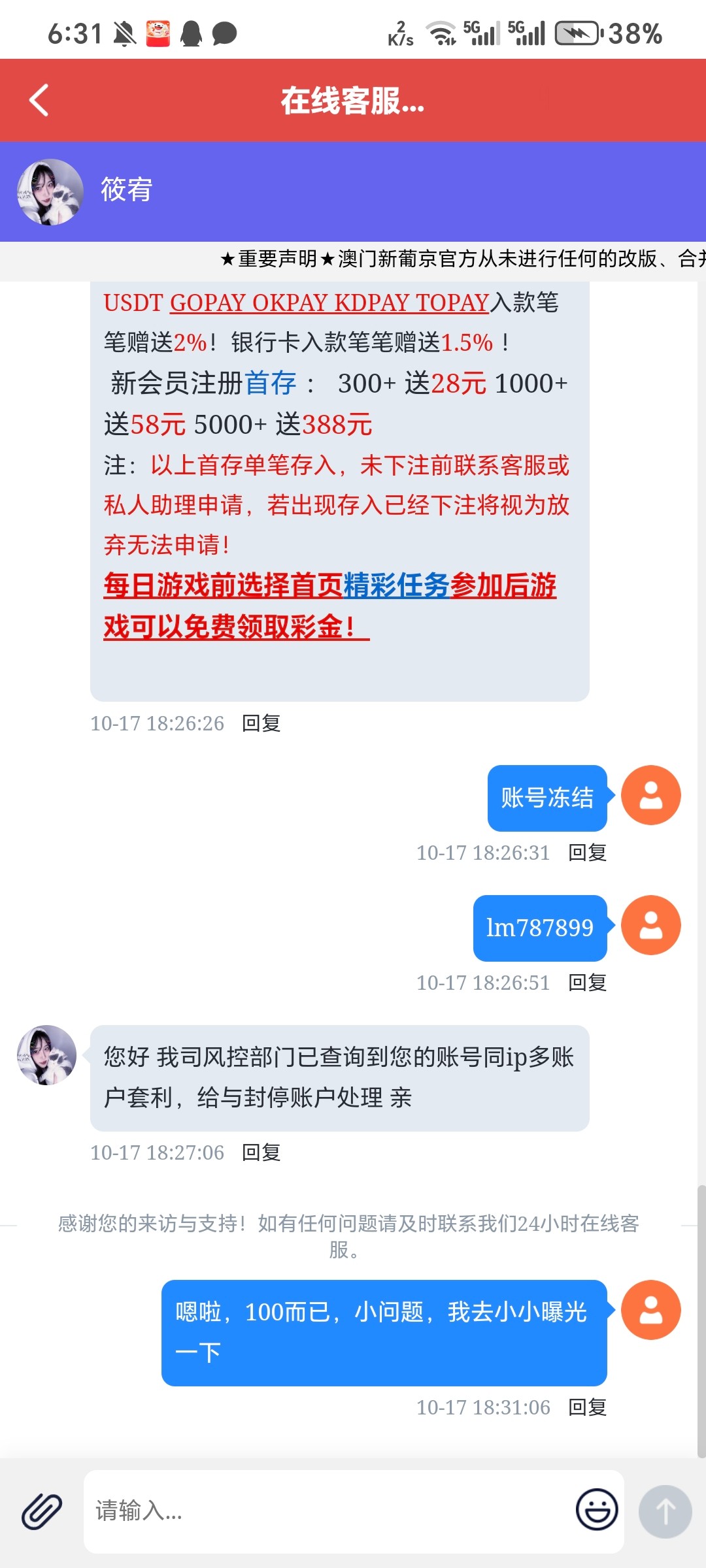
Task: Go back from the 在线客服 chat
Action: pyautogui.click(x=39, y=101)
